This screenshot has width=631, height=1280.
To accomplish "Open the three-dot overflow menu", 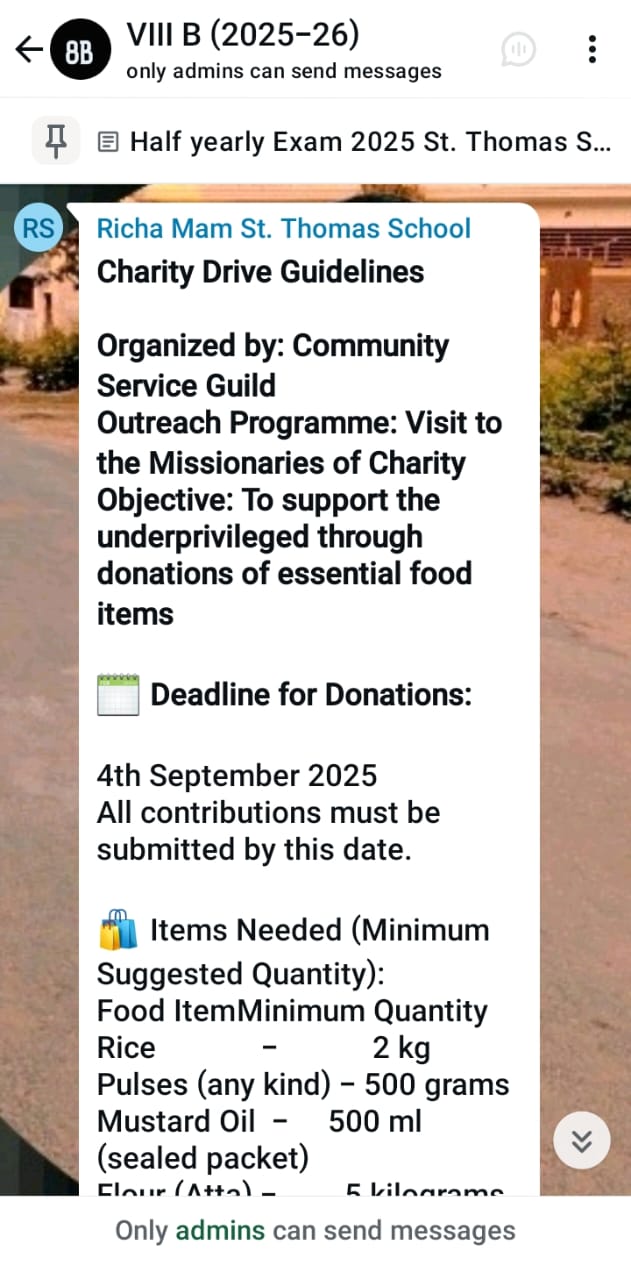I will point(593,49).
